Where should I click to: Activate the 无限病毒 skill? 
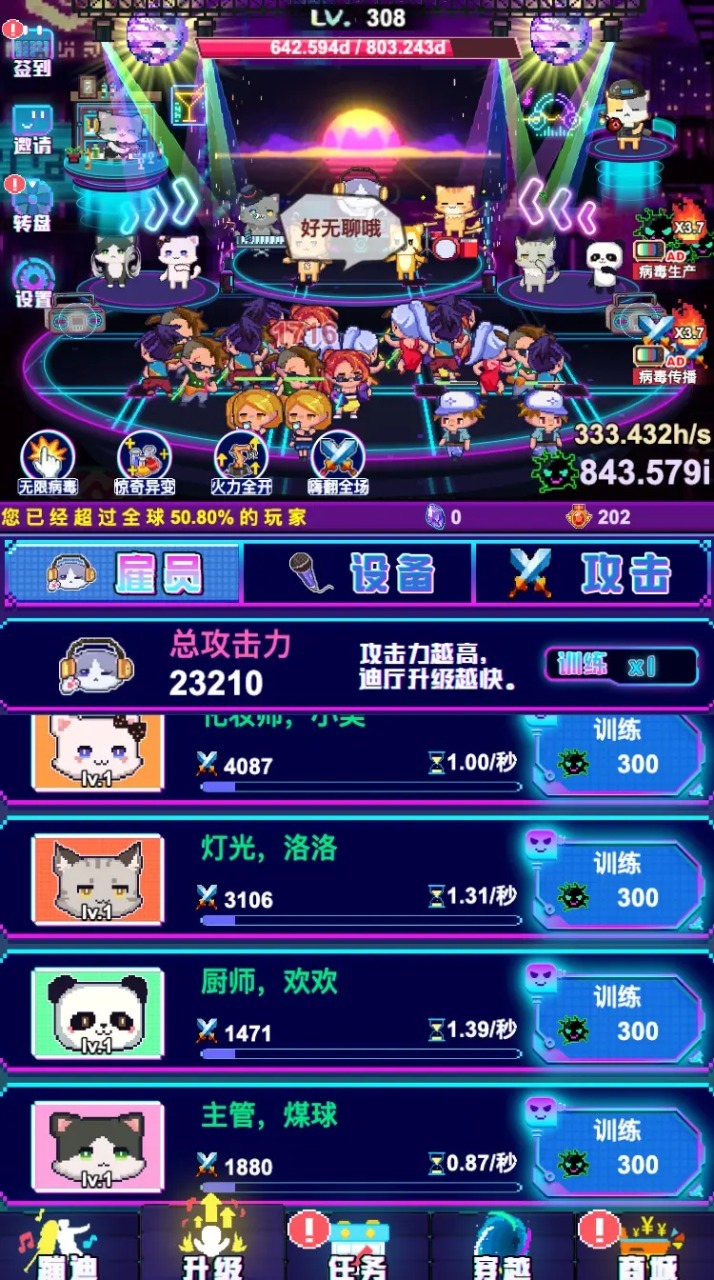click(x=48, y=460)
